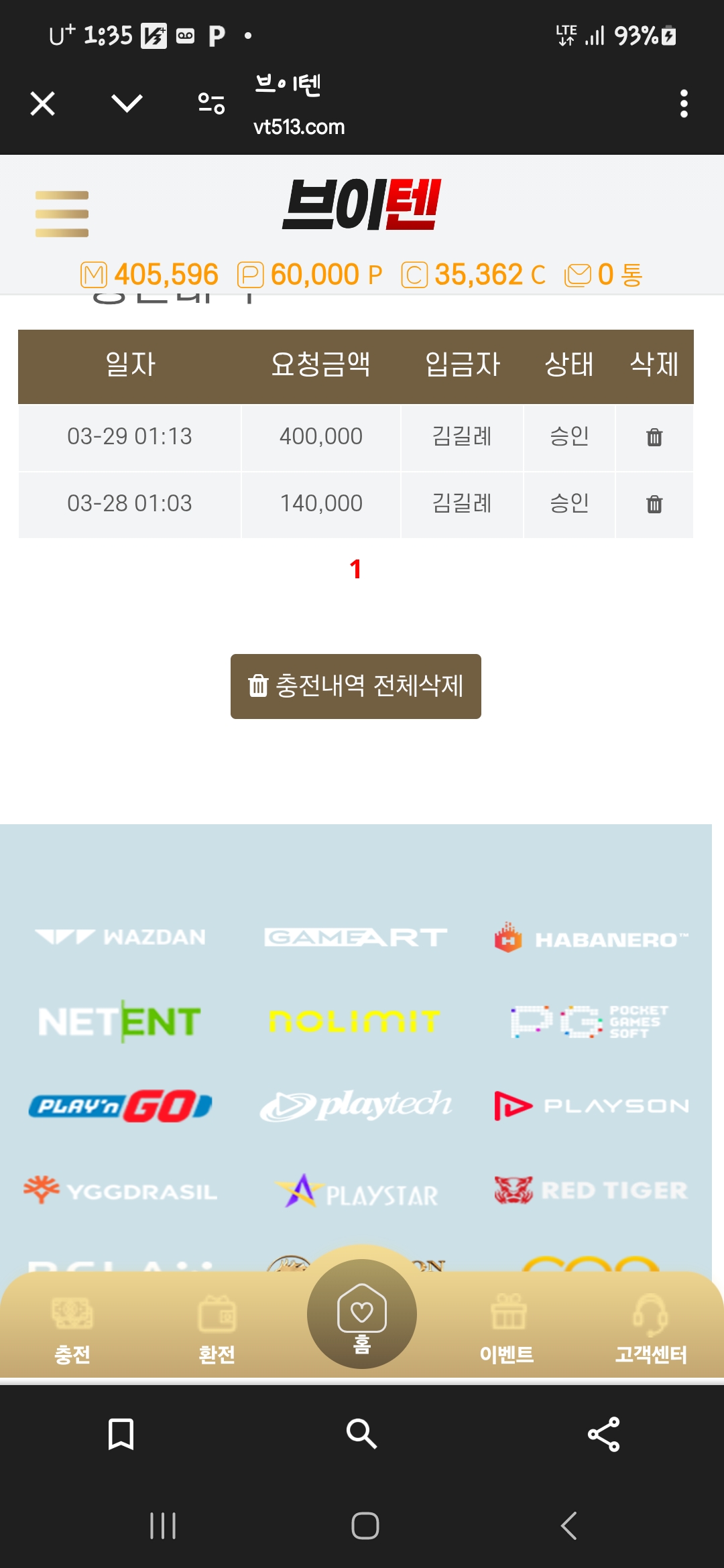Image resolution: width=724 pixels, height=1568 pixels.
Task: Open the gold hamburger drawer menu
Action: point(62,214)
